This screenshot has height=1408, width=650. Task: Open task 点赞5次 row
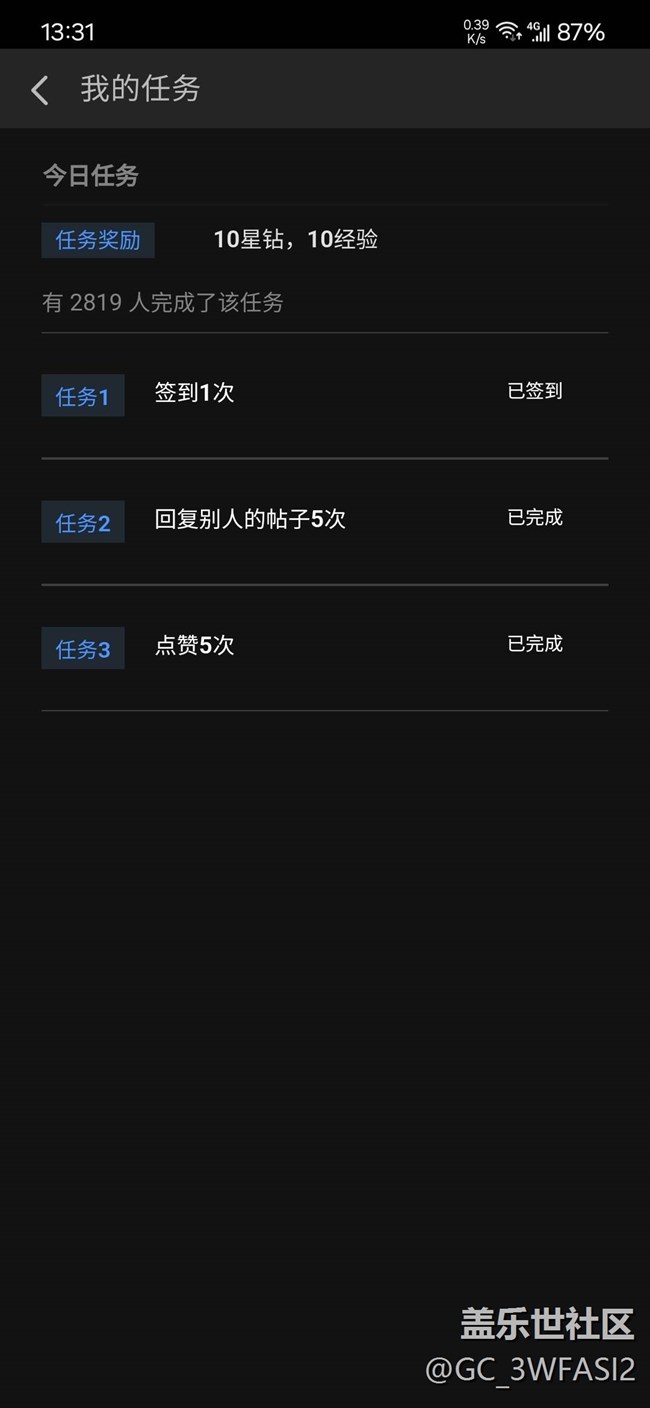325,648
